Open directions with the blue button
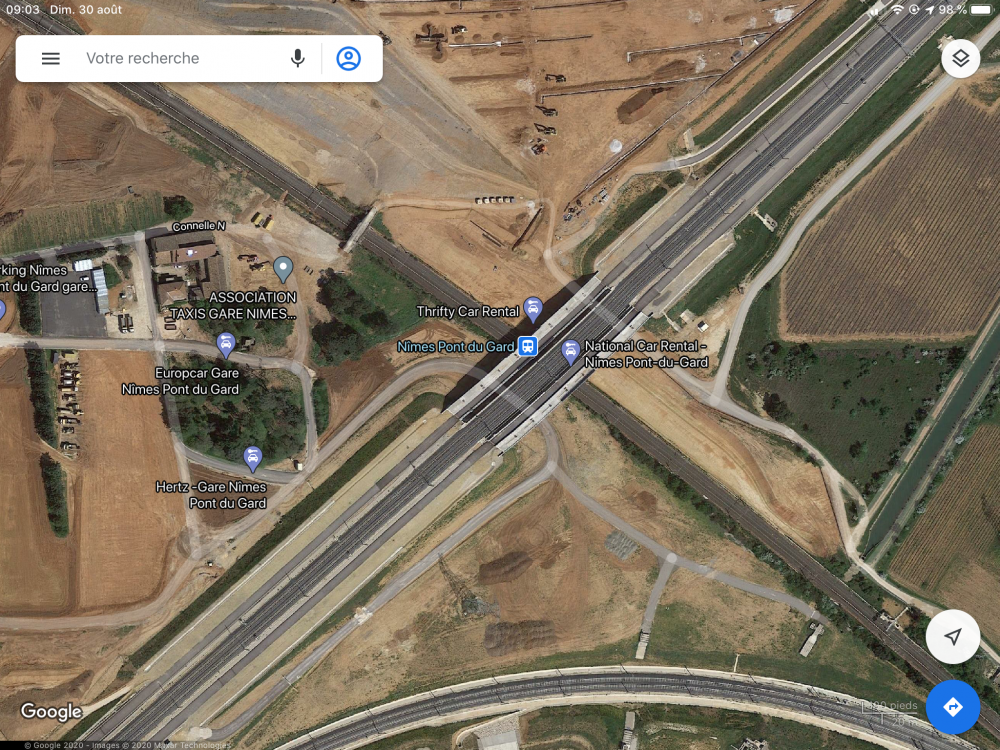The image size is (1000, 750). [952, 707]
